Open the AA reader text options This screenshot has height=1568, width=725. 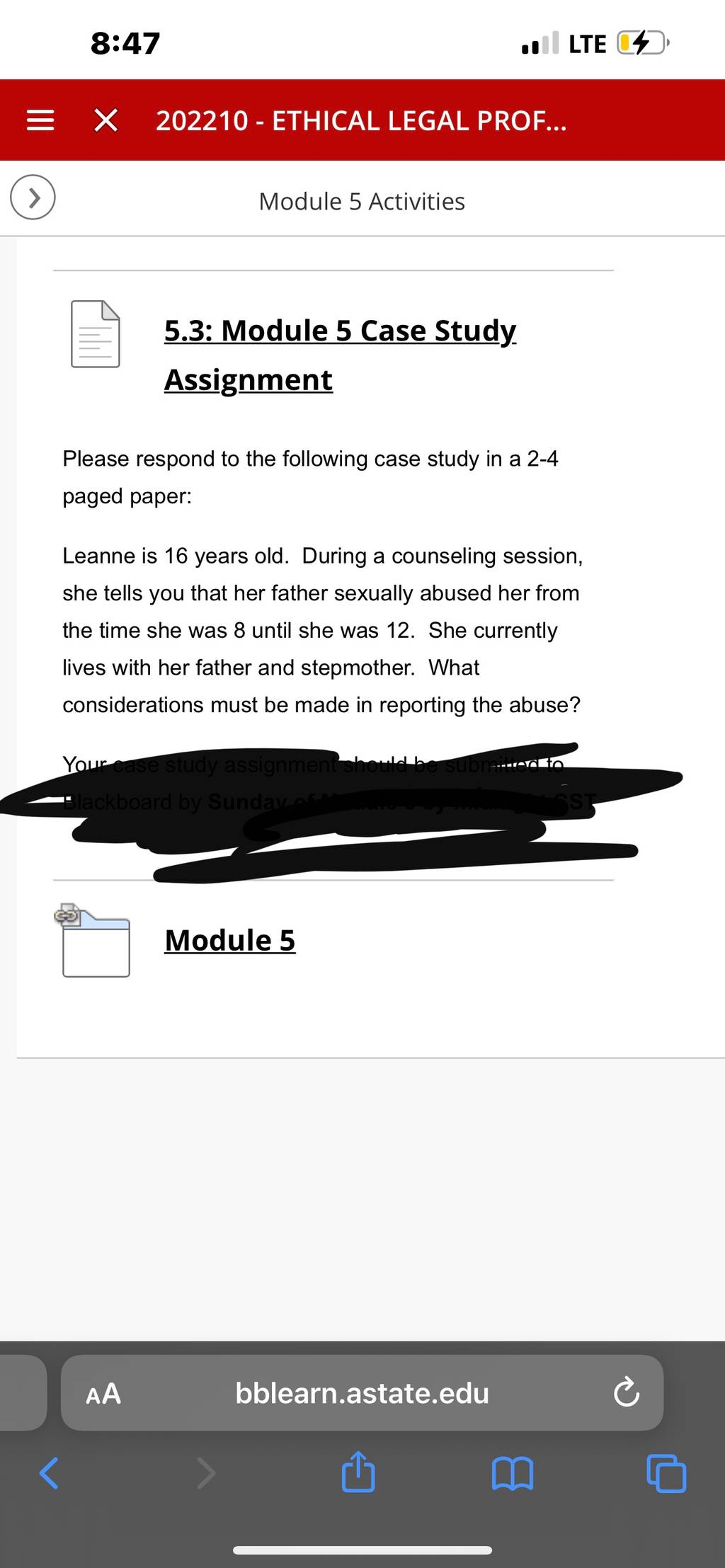103,1394
